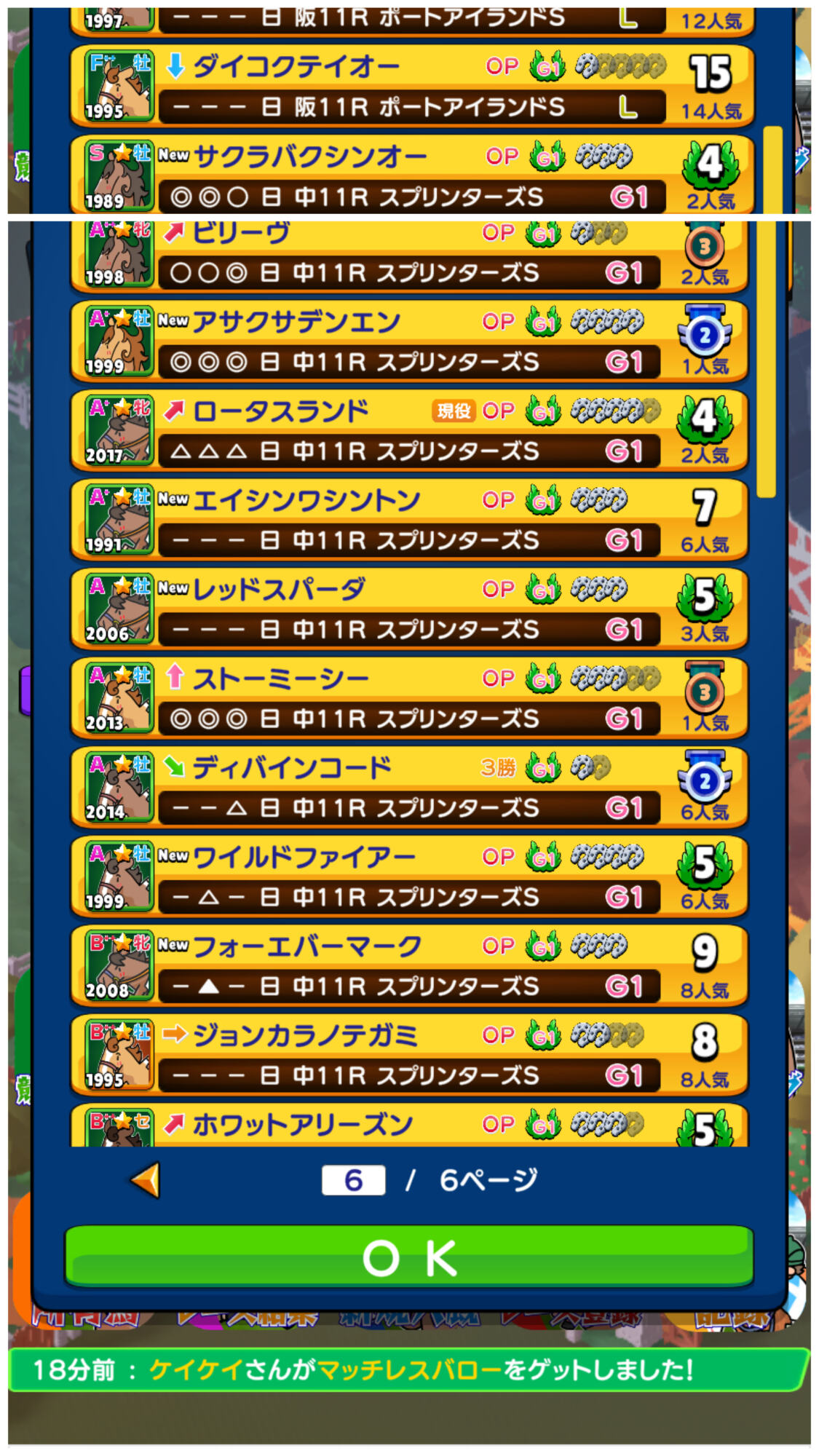Open the ワイルドファイアー horse entry
The image size is (819, 1456).
(x=409, y=877)
